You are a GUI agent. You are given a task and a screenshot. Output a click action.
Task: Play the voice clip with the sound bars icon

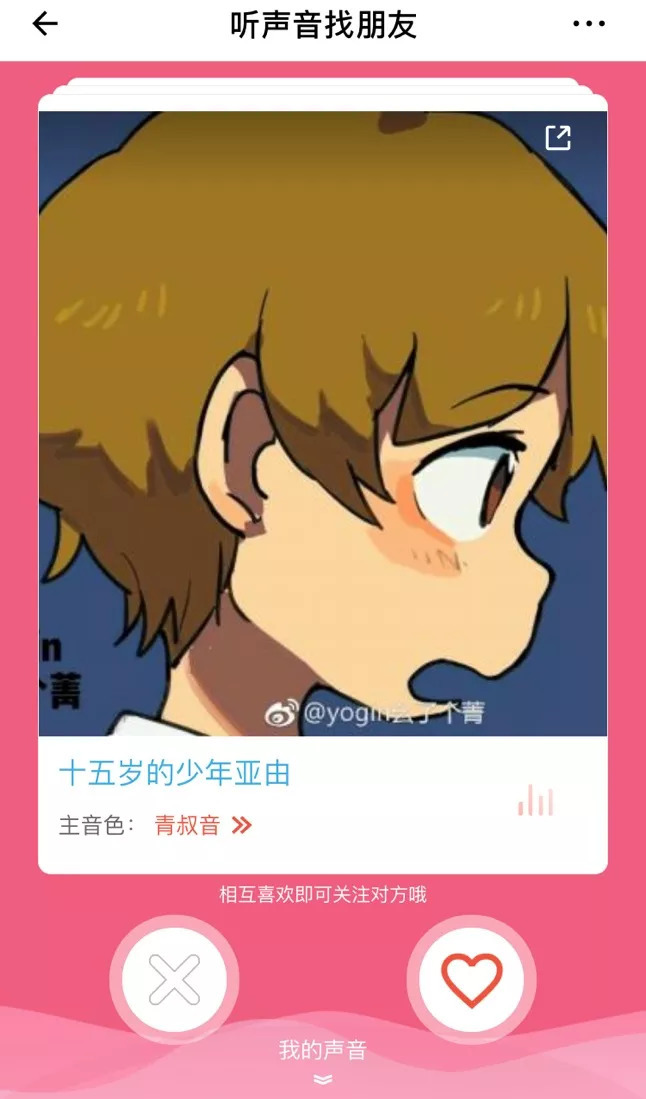click(536, 800)
